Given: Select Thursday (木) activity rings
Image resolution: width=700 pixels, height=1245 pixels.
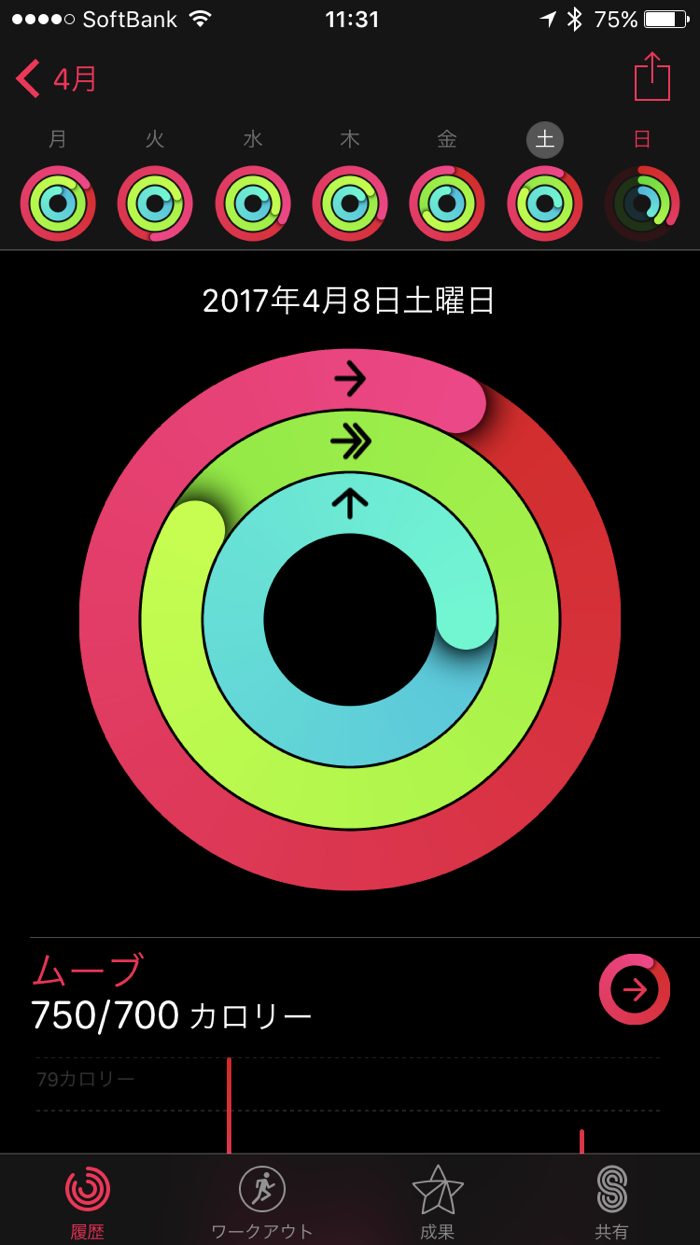Looking at the screenshot, I should (x=350, y=203).
